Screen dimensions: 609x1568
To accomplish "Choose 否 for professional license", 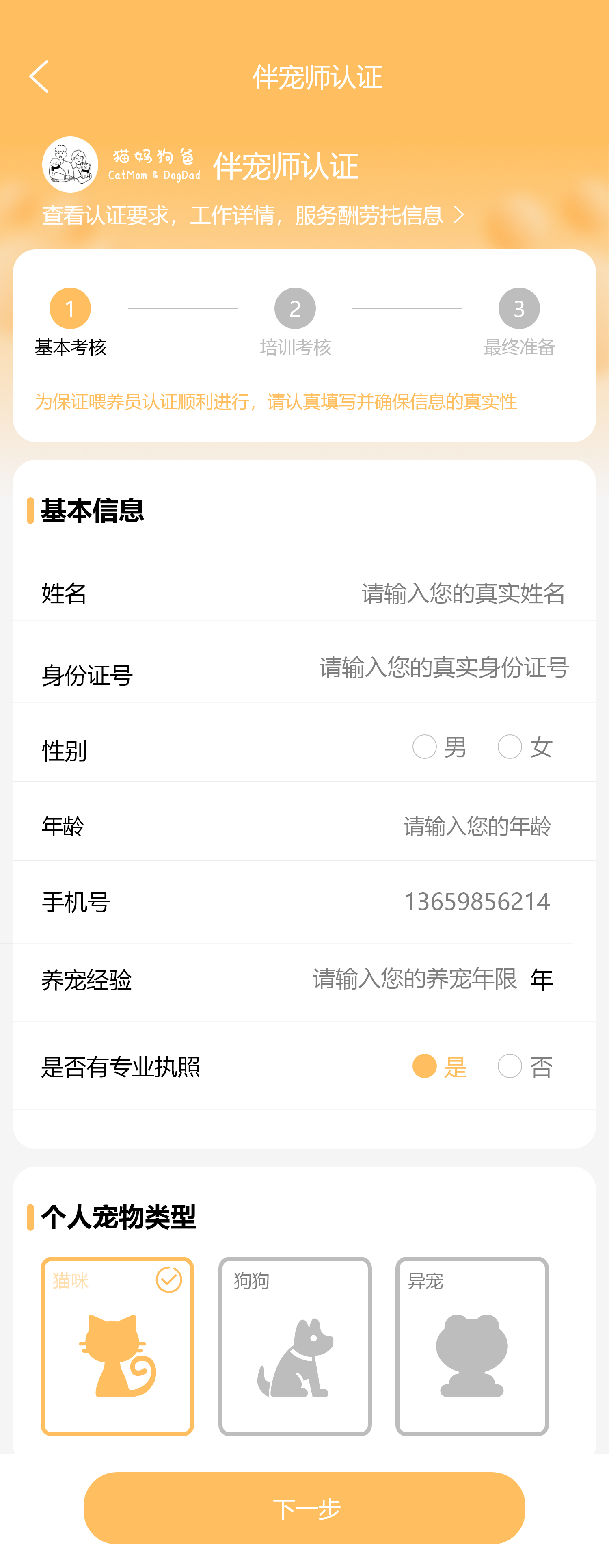I will pos(510,1066).
